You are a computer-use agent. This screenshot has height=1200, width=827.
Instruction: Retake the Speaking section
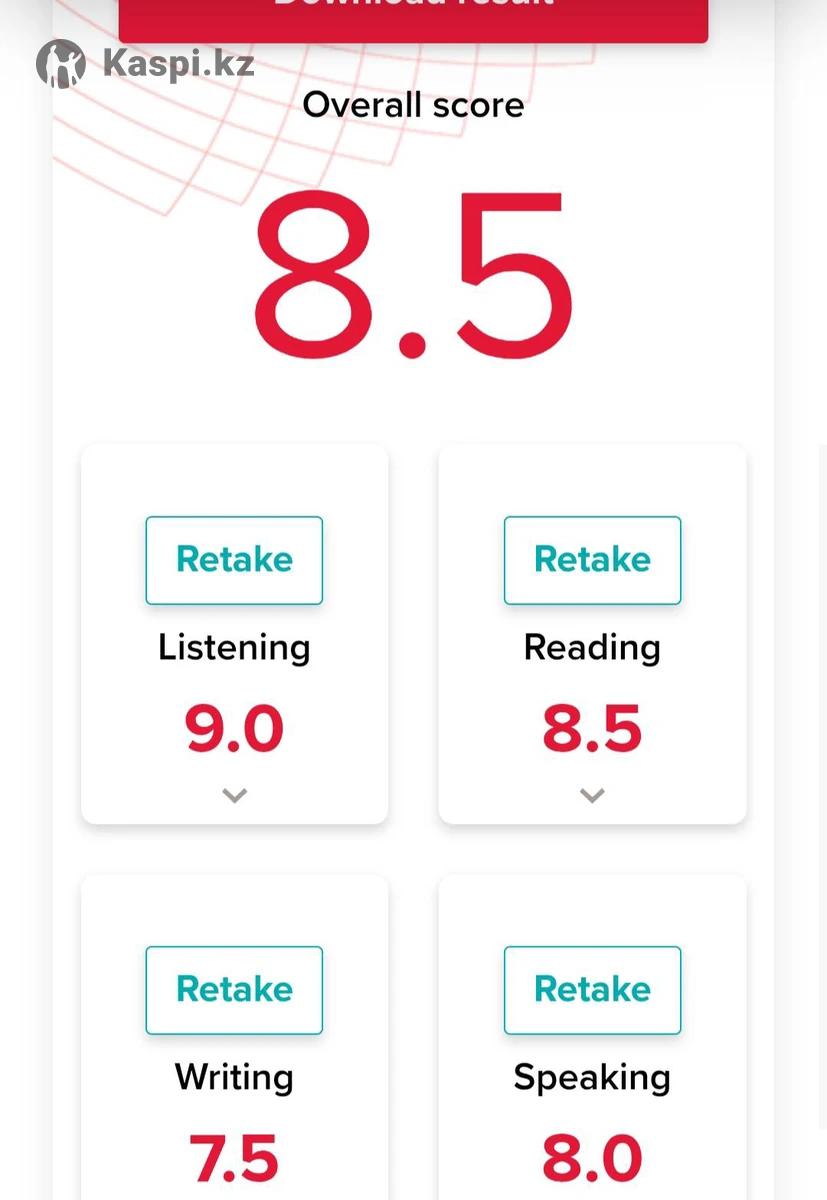pos(592,990)
